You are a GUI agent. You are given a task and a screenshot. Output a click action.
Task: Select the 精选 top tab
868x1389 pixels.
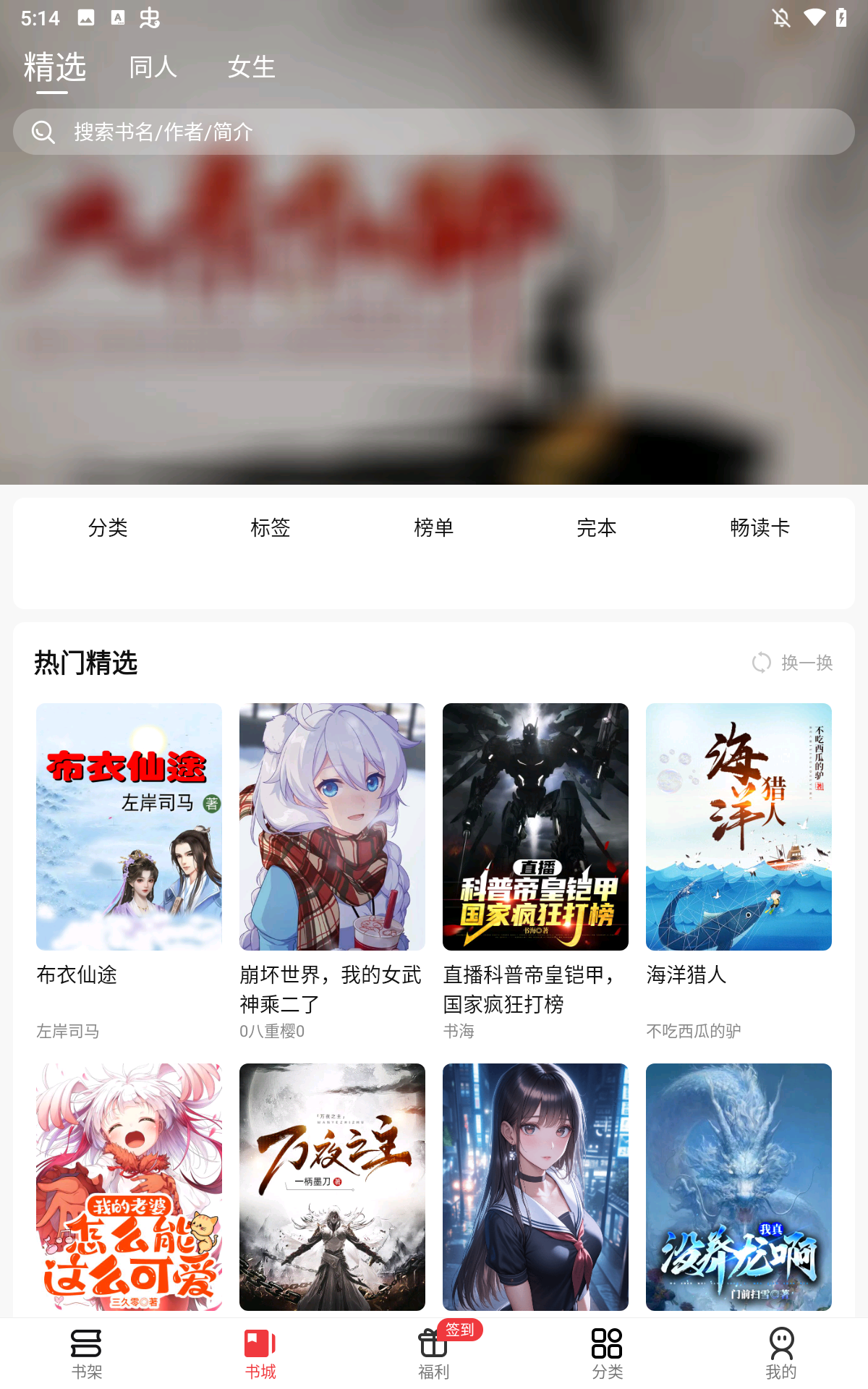(x=55, y=67)
